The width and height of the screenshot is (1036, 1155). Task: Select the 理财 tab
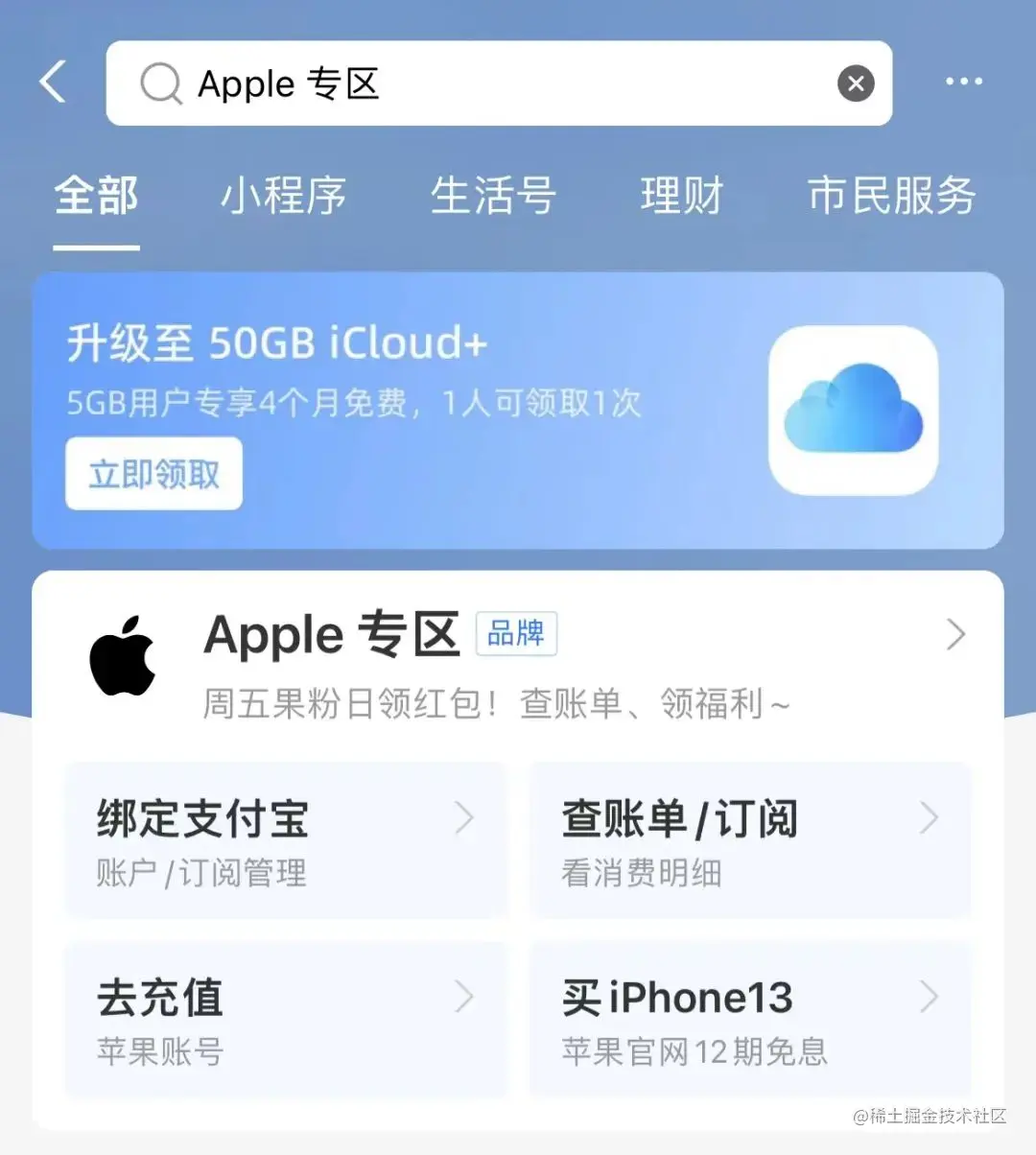[681, 196]
